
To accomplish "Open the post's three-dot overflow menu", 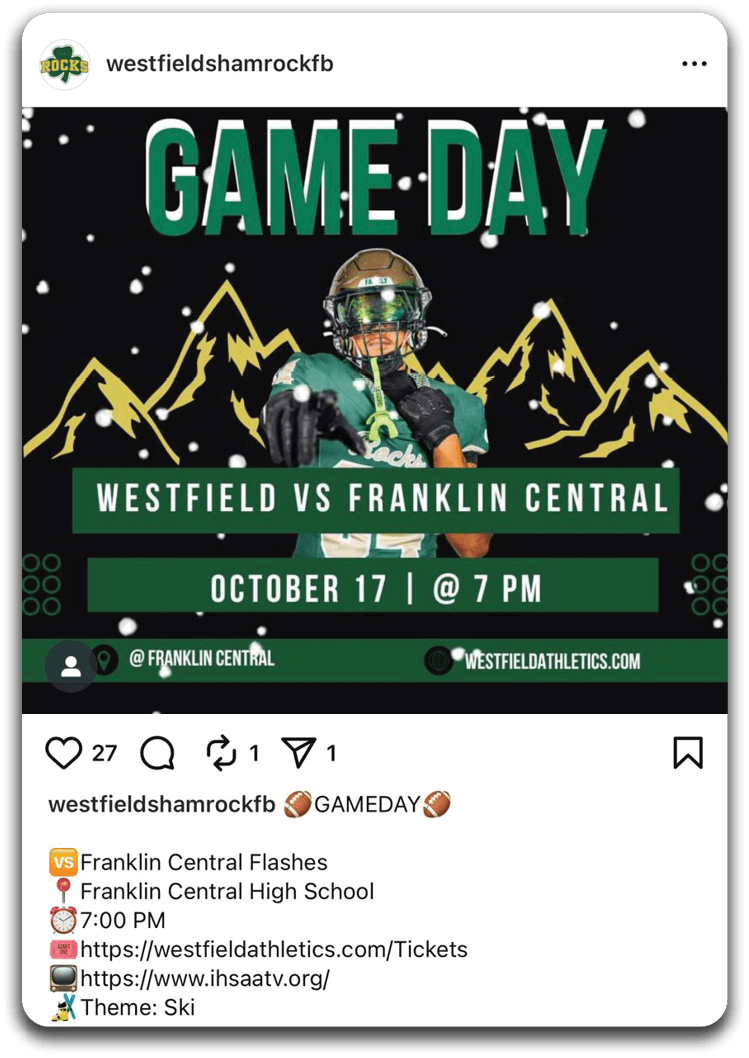I will pyautogui.click(x=694, y=64).
